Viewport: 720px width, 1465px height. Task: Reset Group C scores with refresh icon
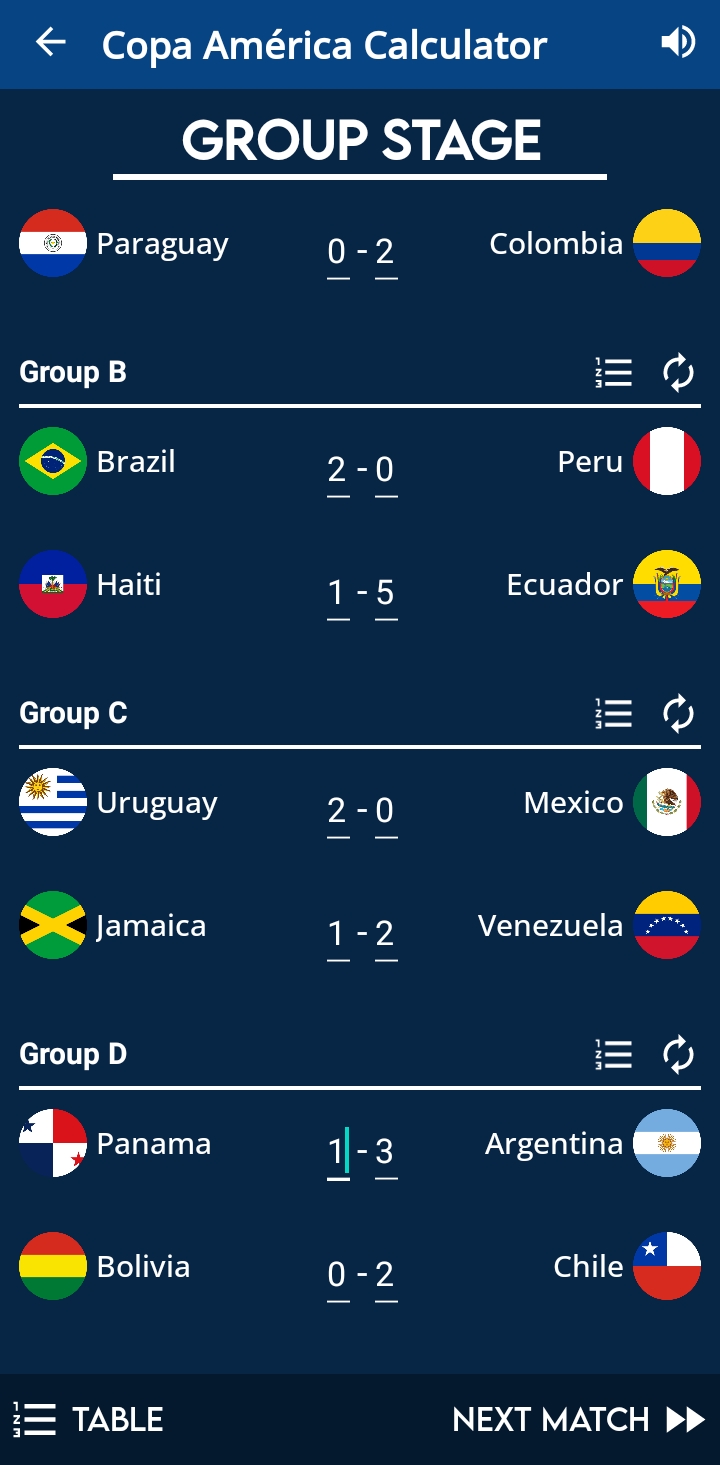click(x=678, y=714)
